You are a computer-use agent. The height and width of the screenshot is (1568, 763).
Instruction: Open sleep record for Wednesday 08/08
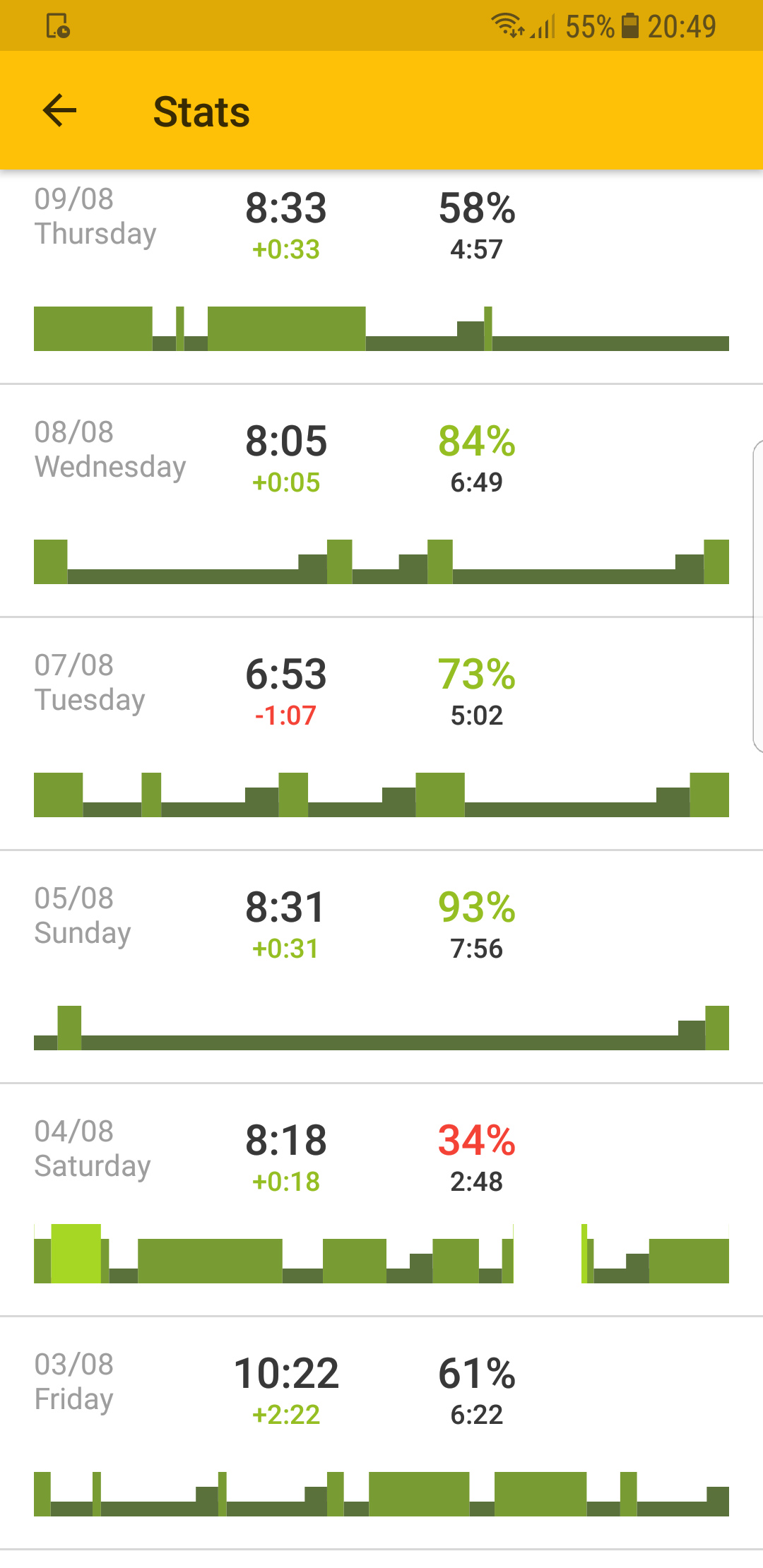pyautogui.click(x=381, y=501)
